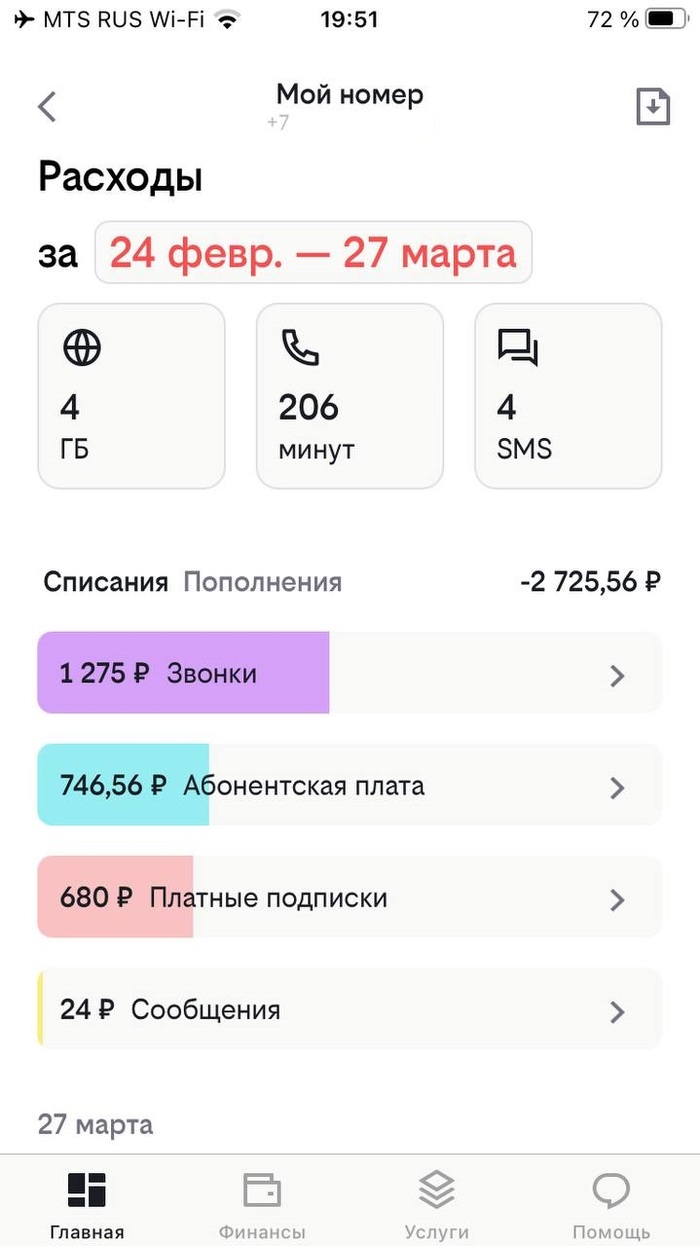Switch to the Финансы tab
The height and width of the screenshot is (1246, 700).
(x=262, y=1203)
